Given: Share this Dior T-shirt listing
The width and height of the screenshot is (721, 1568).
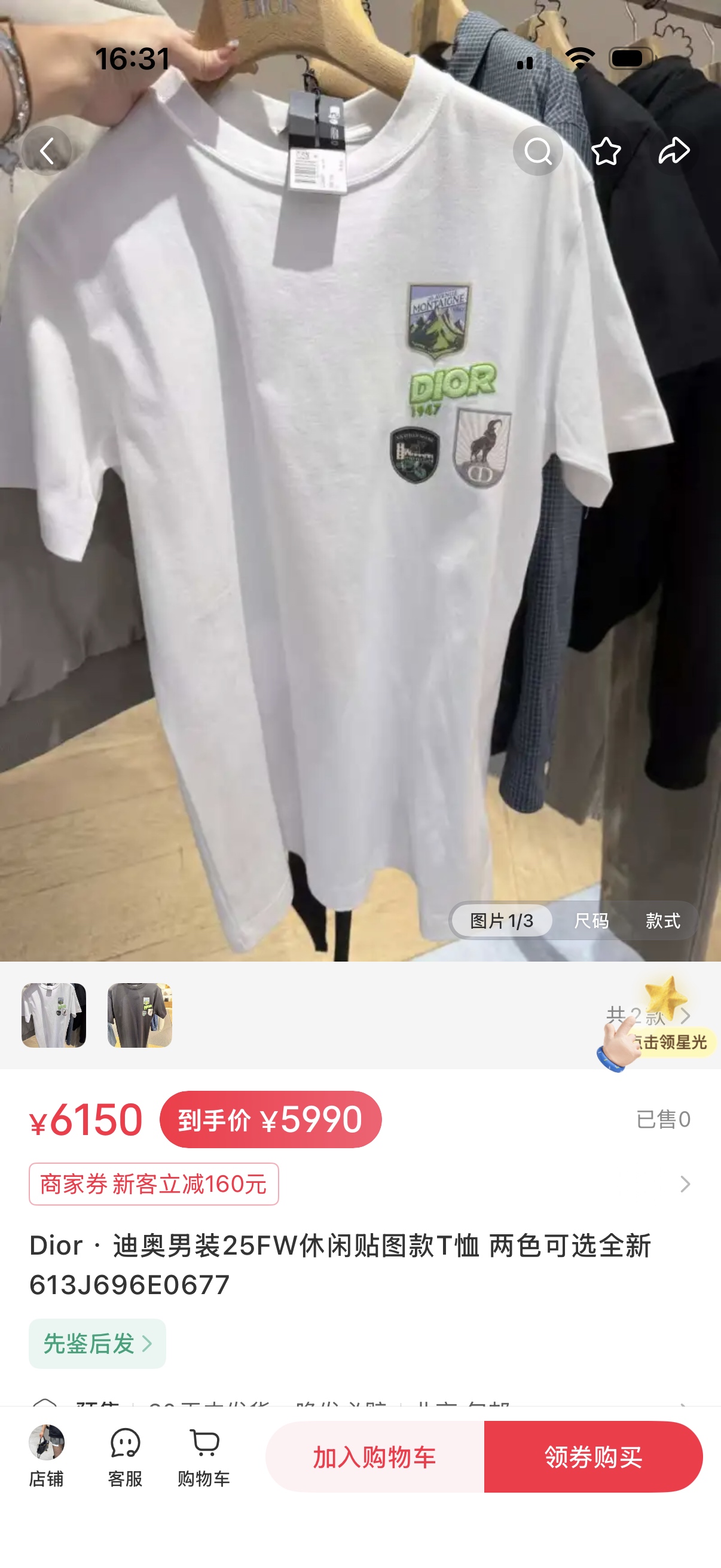Looking at the screenshot, I should 674,151.
